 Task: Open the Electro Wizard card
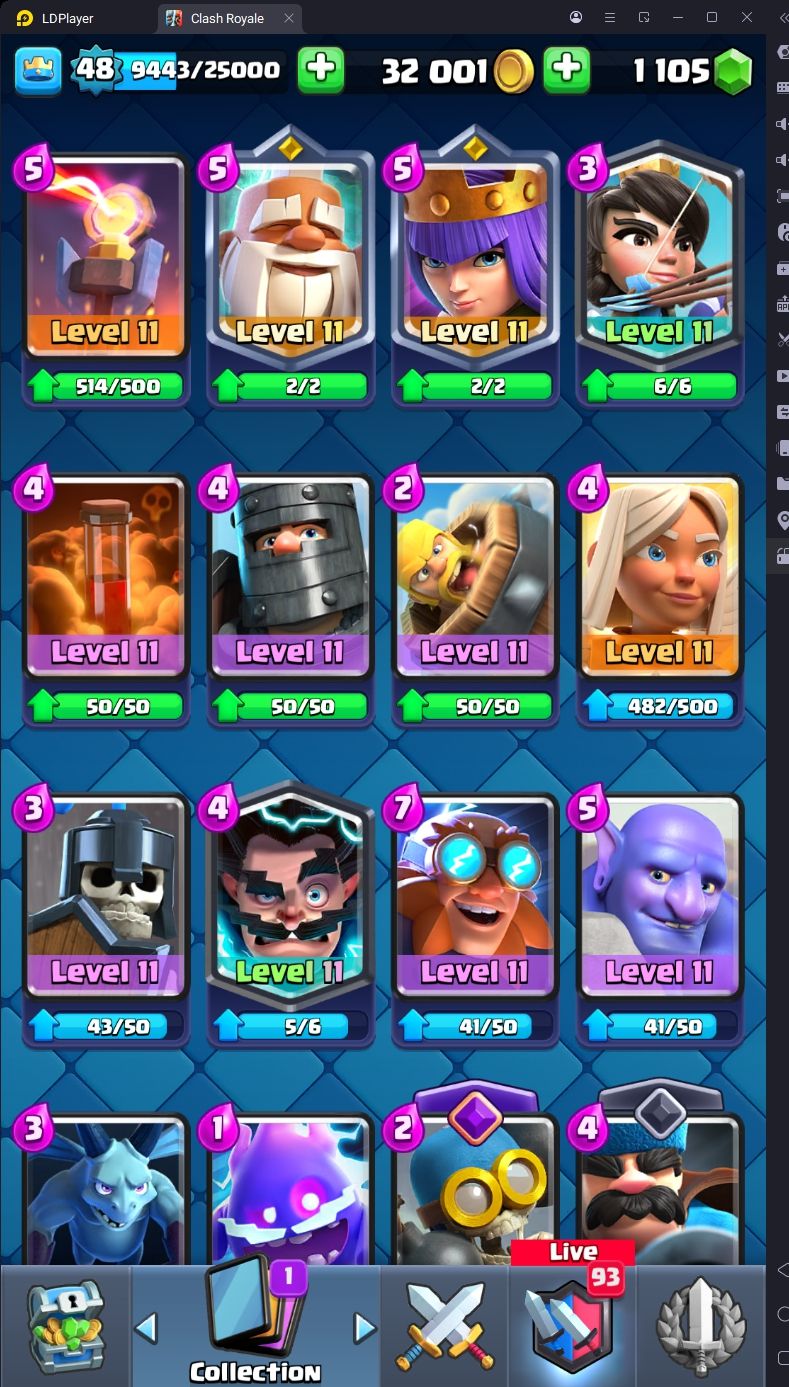[x=290, y=900]
